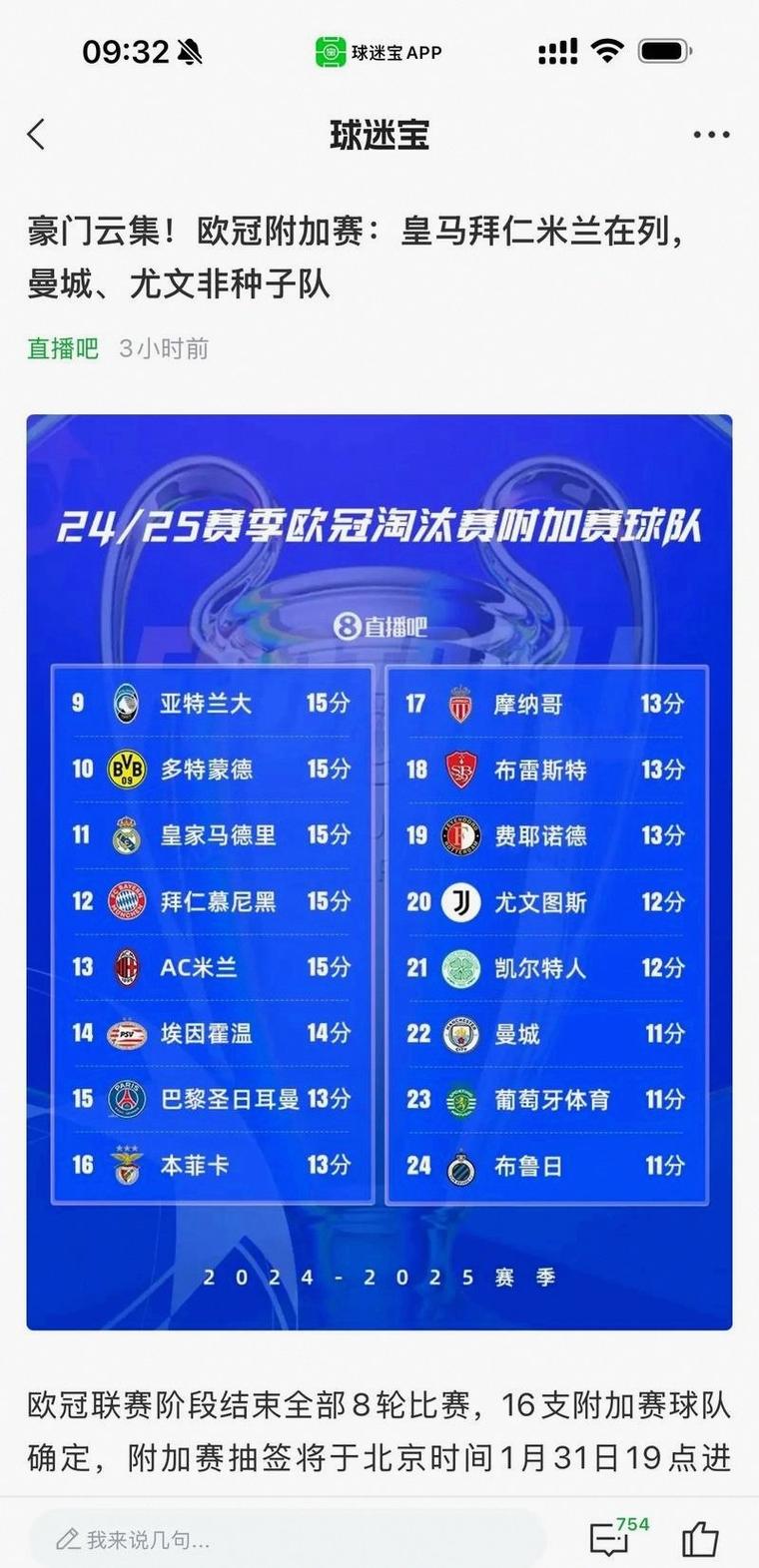This screenshot has width=759, height=1568.
Task: Tap the standings poster image
Action: pos(379,868)
